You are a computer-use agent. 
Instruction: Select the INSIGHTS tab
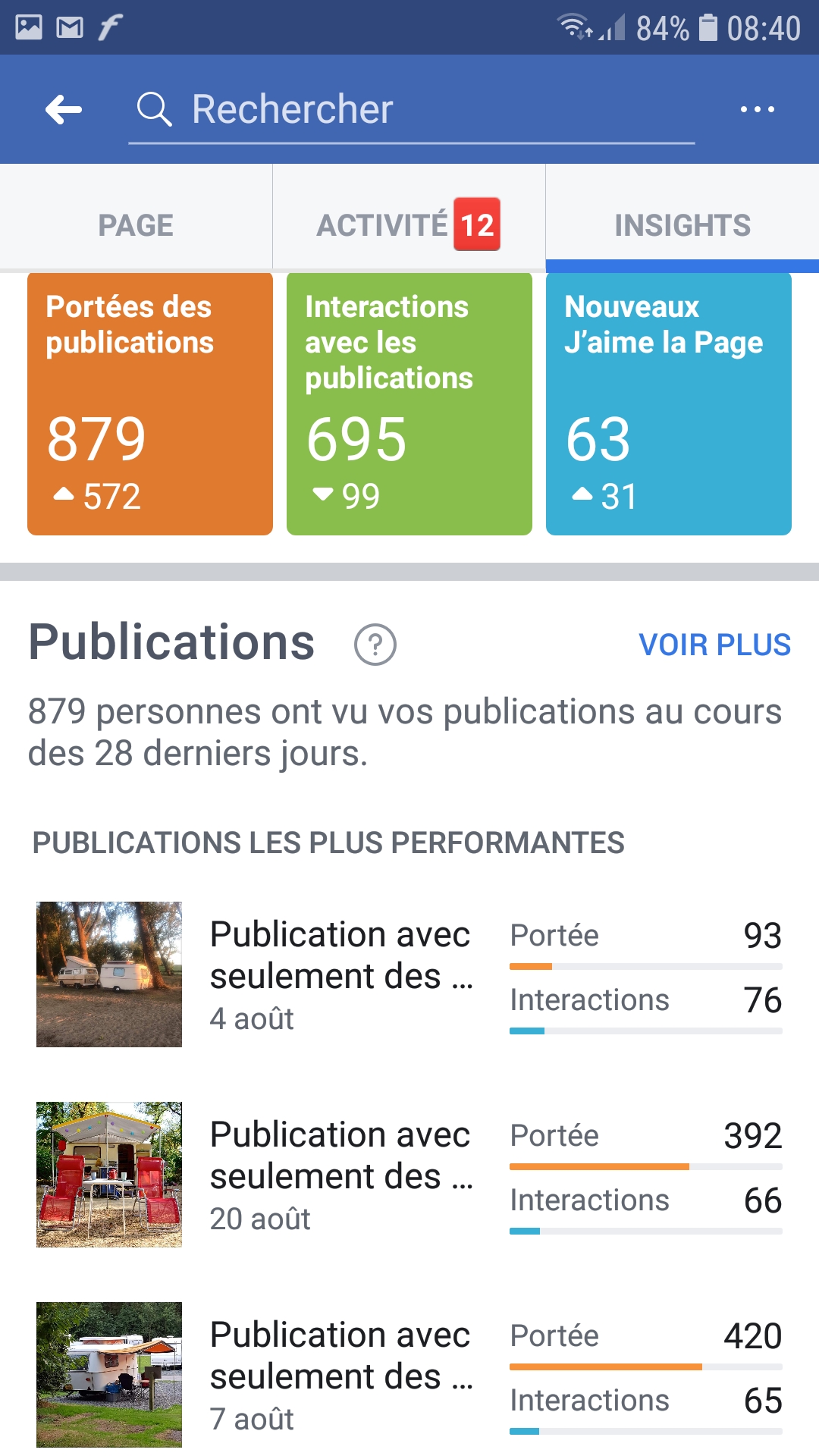682,225
